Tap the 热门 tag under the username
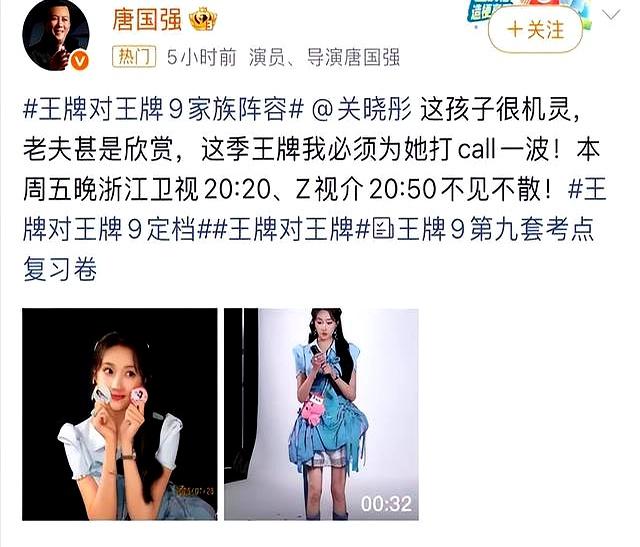Viewport: 640px width, 547px height. point(135,58)
